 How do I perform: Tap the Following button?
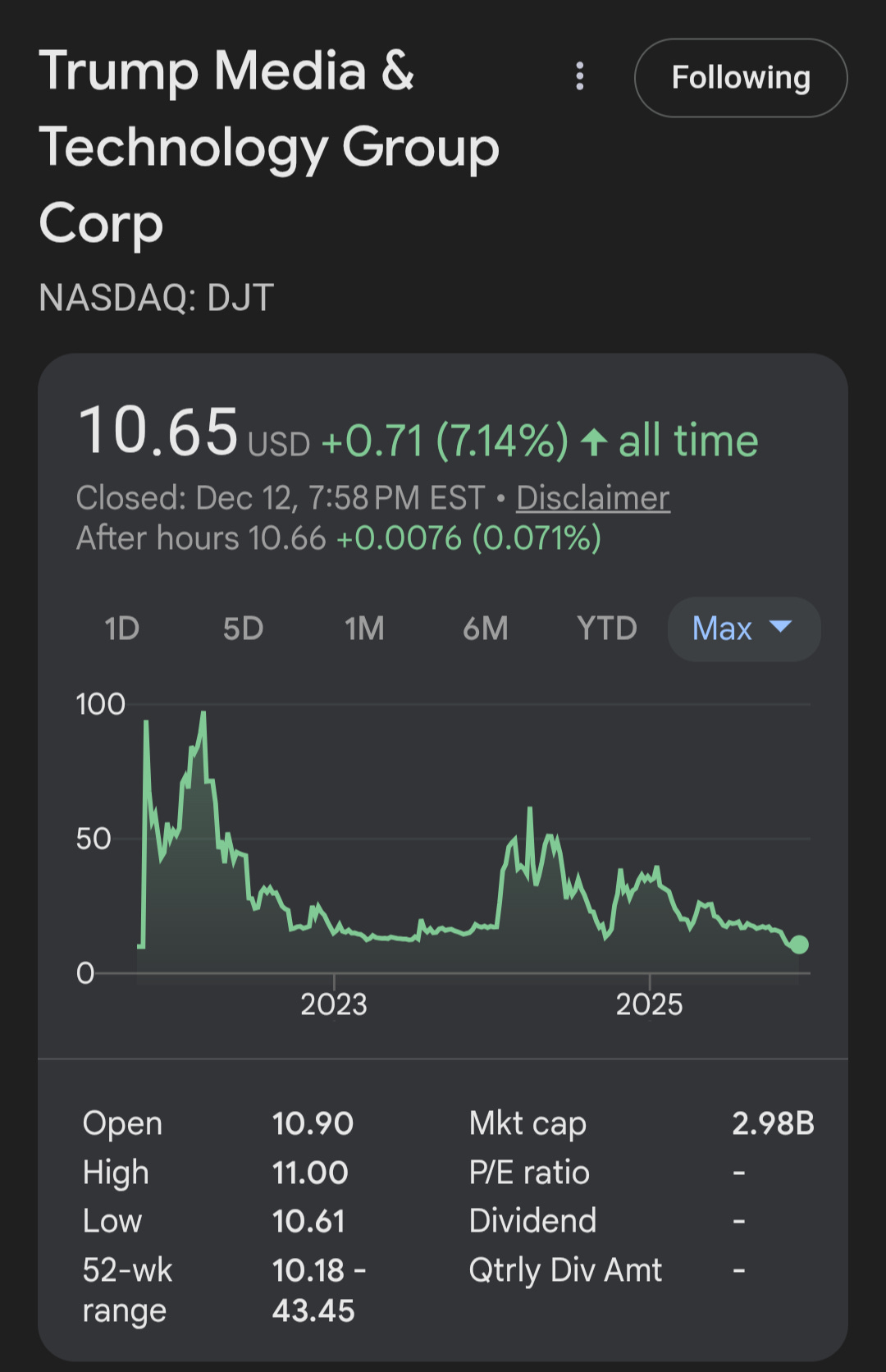tap(741, 78)
